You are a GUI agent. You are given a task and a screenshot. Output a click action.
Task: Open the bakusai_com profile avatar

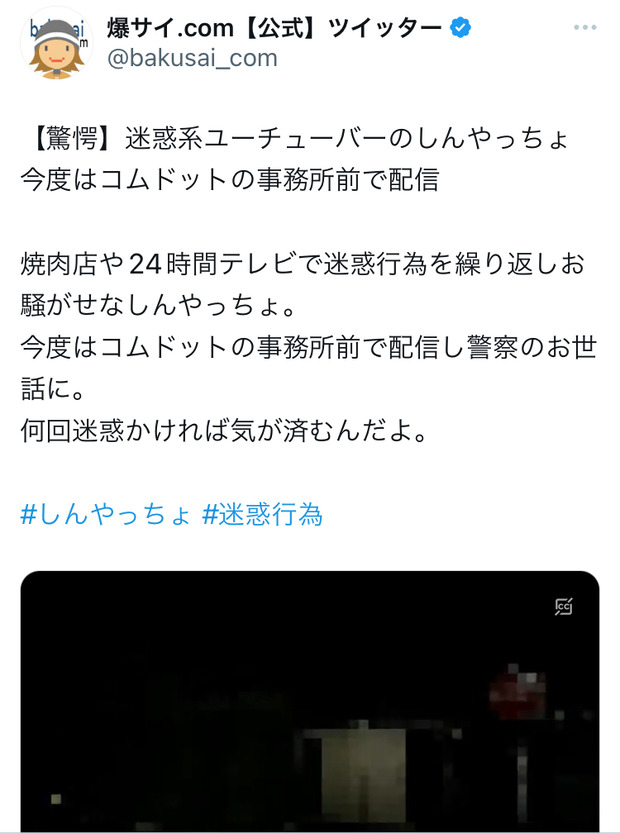55,42
